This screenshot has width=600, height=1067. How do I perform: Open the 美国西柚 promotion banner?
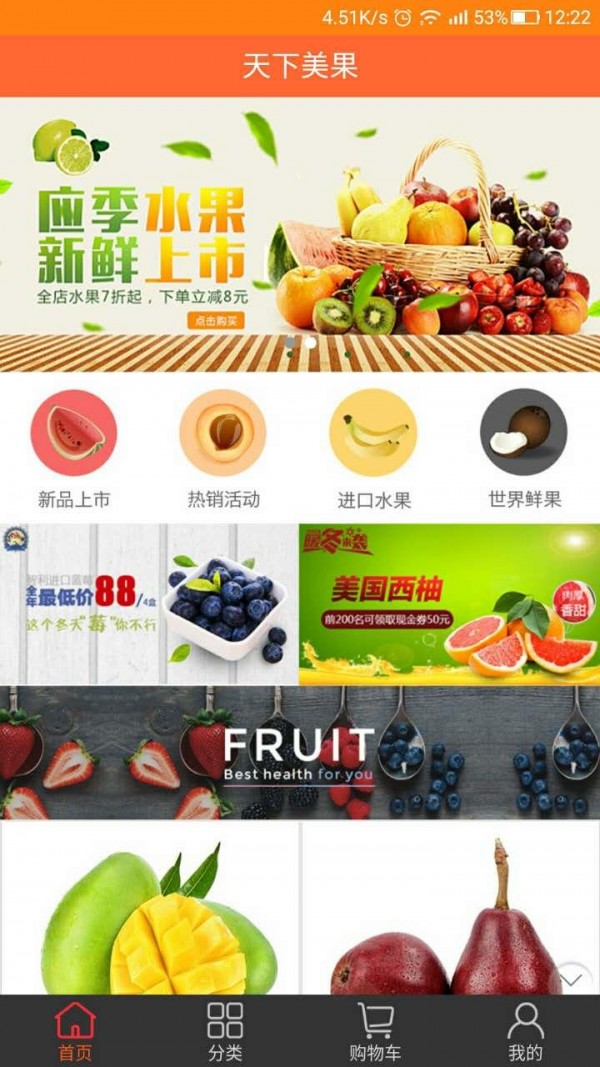click(x=449, y=603)
